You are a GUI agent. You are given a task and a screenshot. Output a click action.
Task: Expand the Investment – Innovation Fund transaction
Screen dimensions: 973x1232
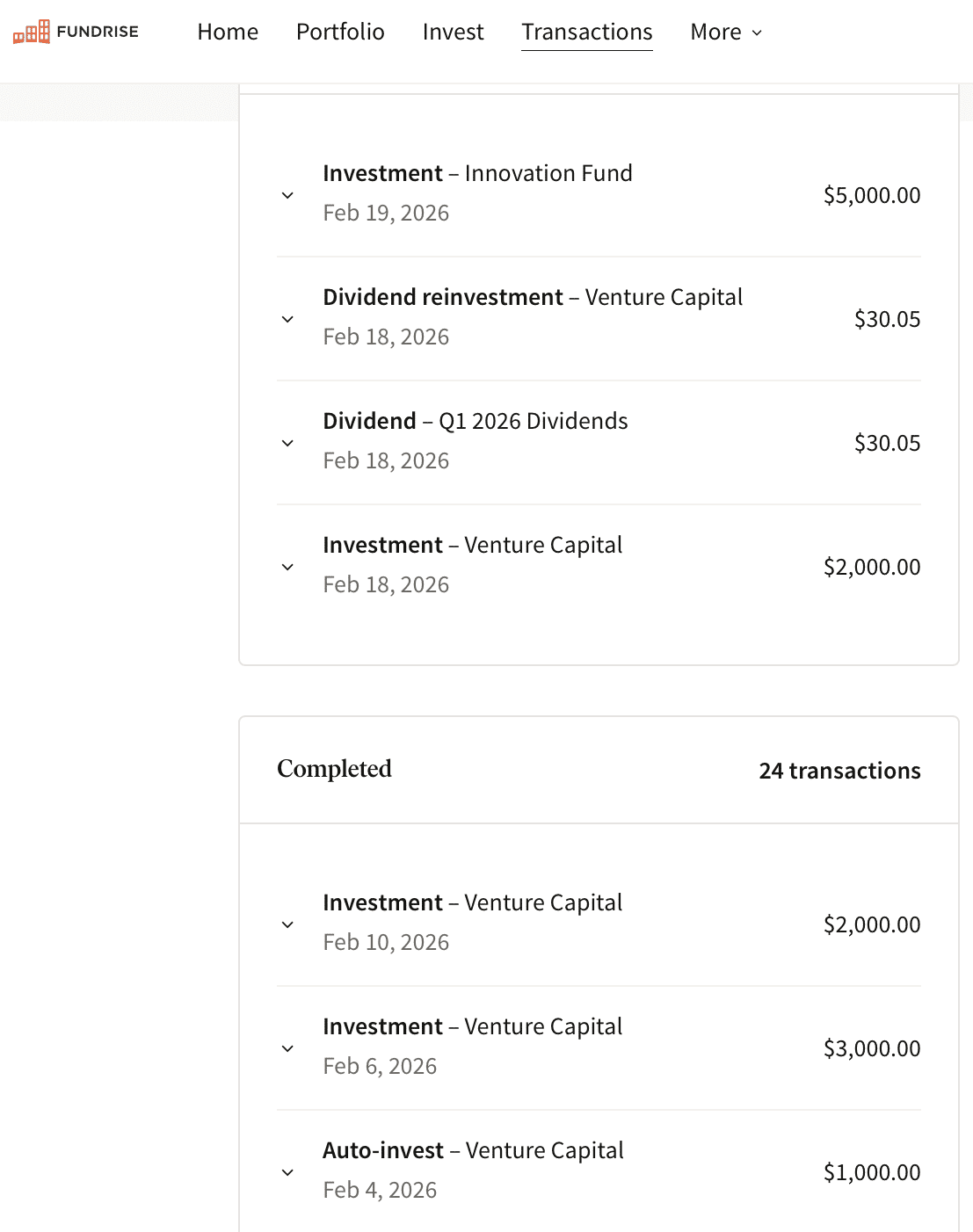(287, 195)
